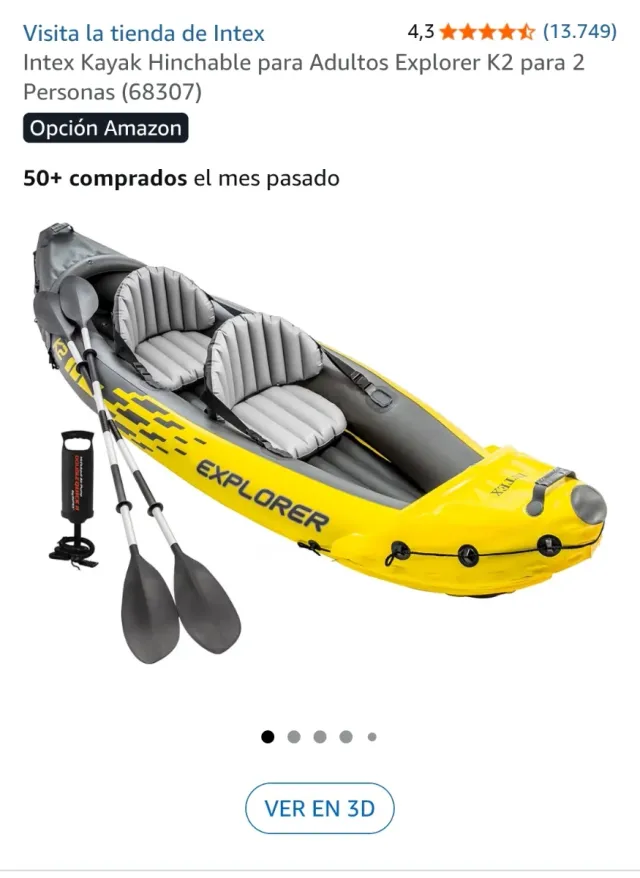Tap the VER EN 3D button
Screen dimensions: 640x878
(319, 808)
